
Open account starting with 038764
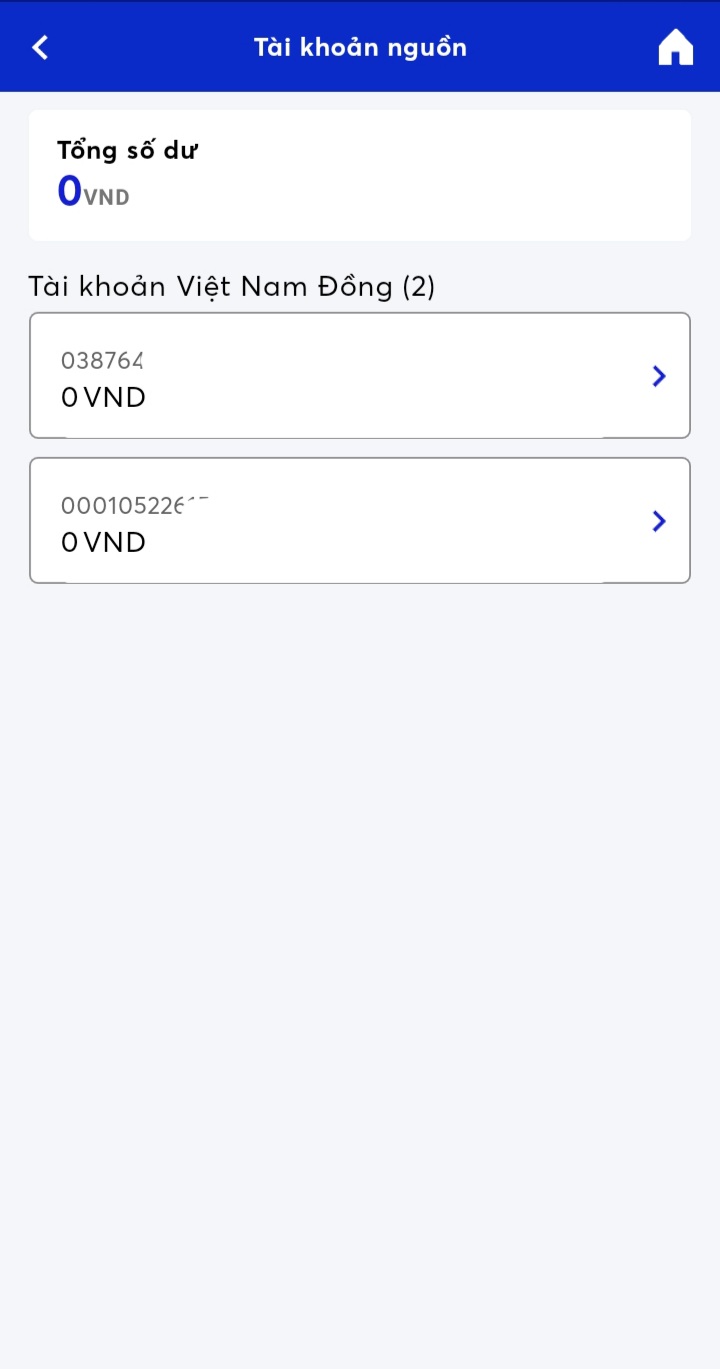(x=359, y=376)
